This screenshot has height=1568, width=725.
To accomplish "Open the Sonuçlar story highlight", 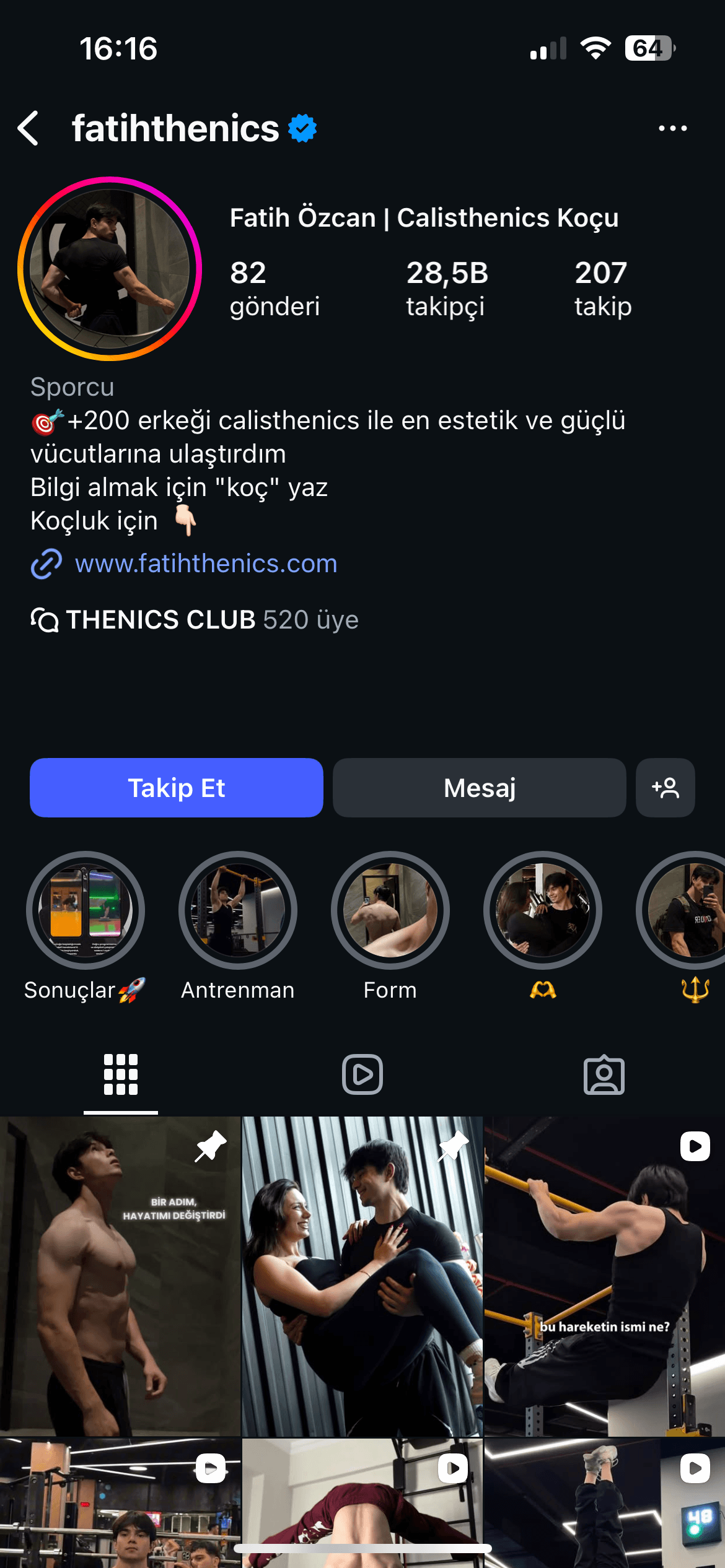I will point(86,910).
